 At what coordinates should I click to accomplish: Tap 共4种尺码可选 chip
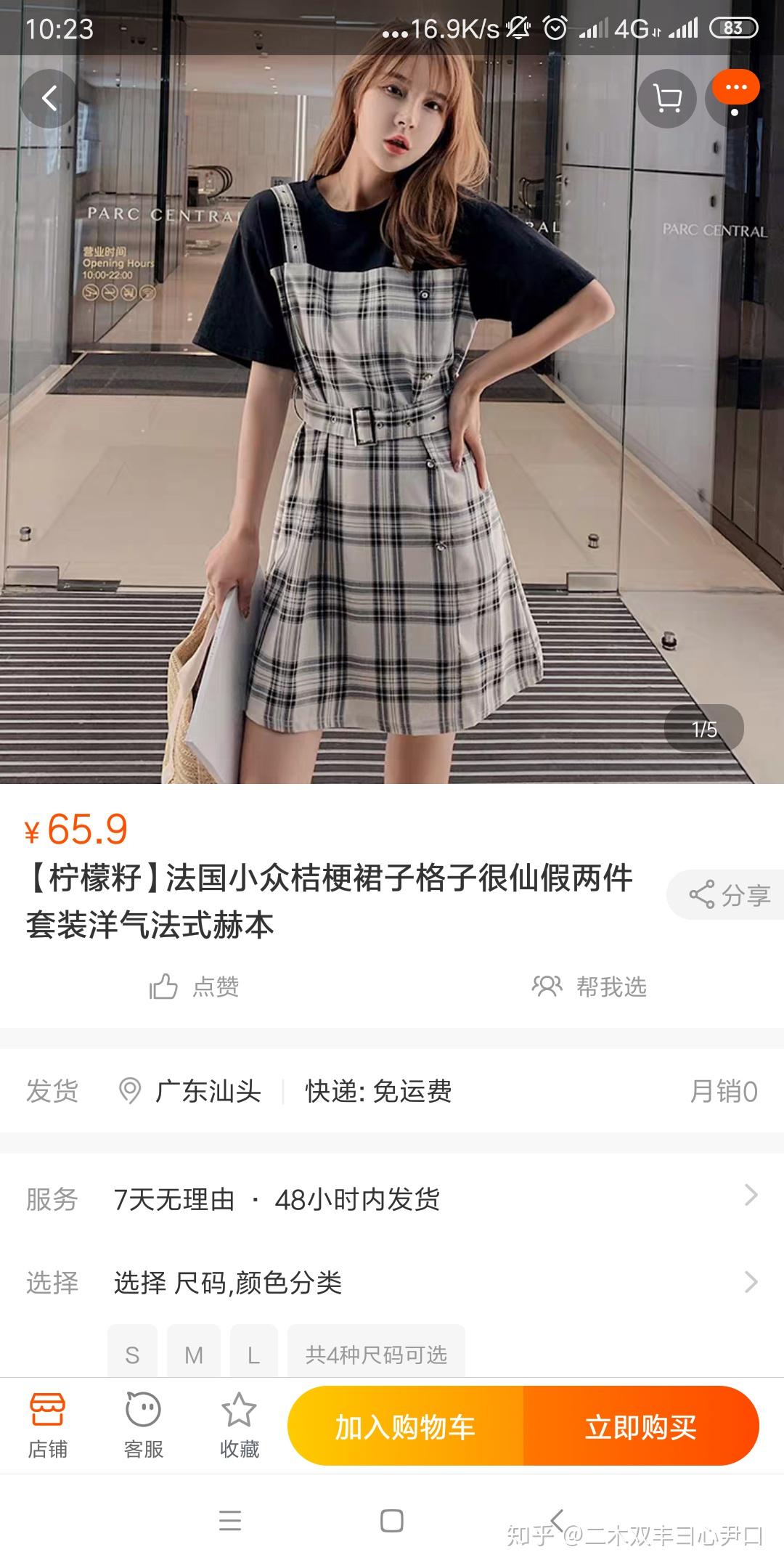coord(376,1355)
